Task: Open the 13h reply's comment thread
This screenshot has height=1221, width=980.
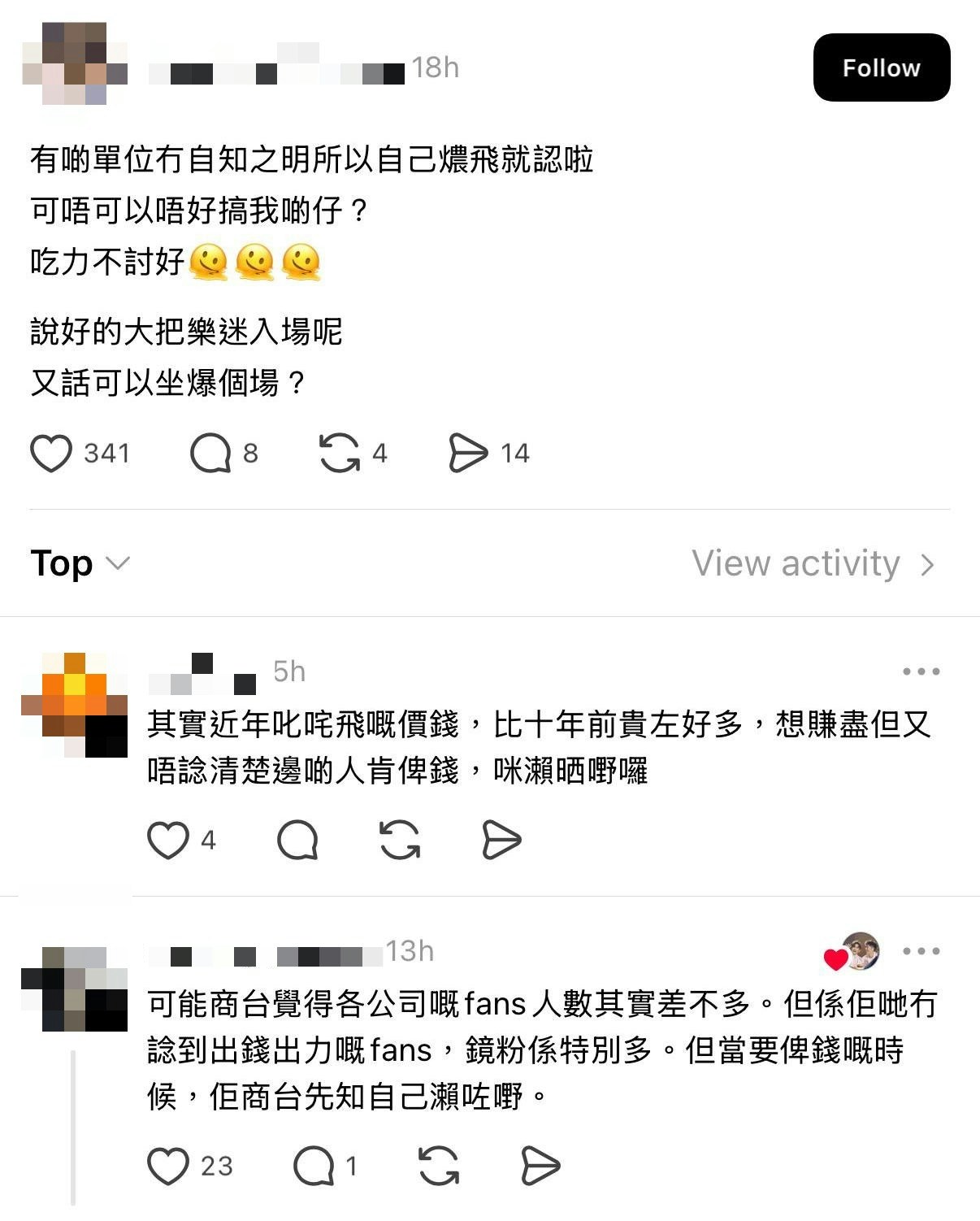Action: [314, 1167]
